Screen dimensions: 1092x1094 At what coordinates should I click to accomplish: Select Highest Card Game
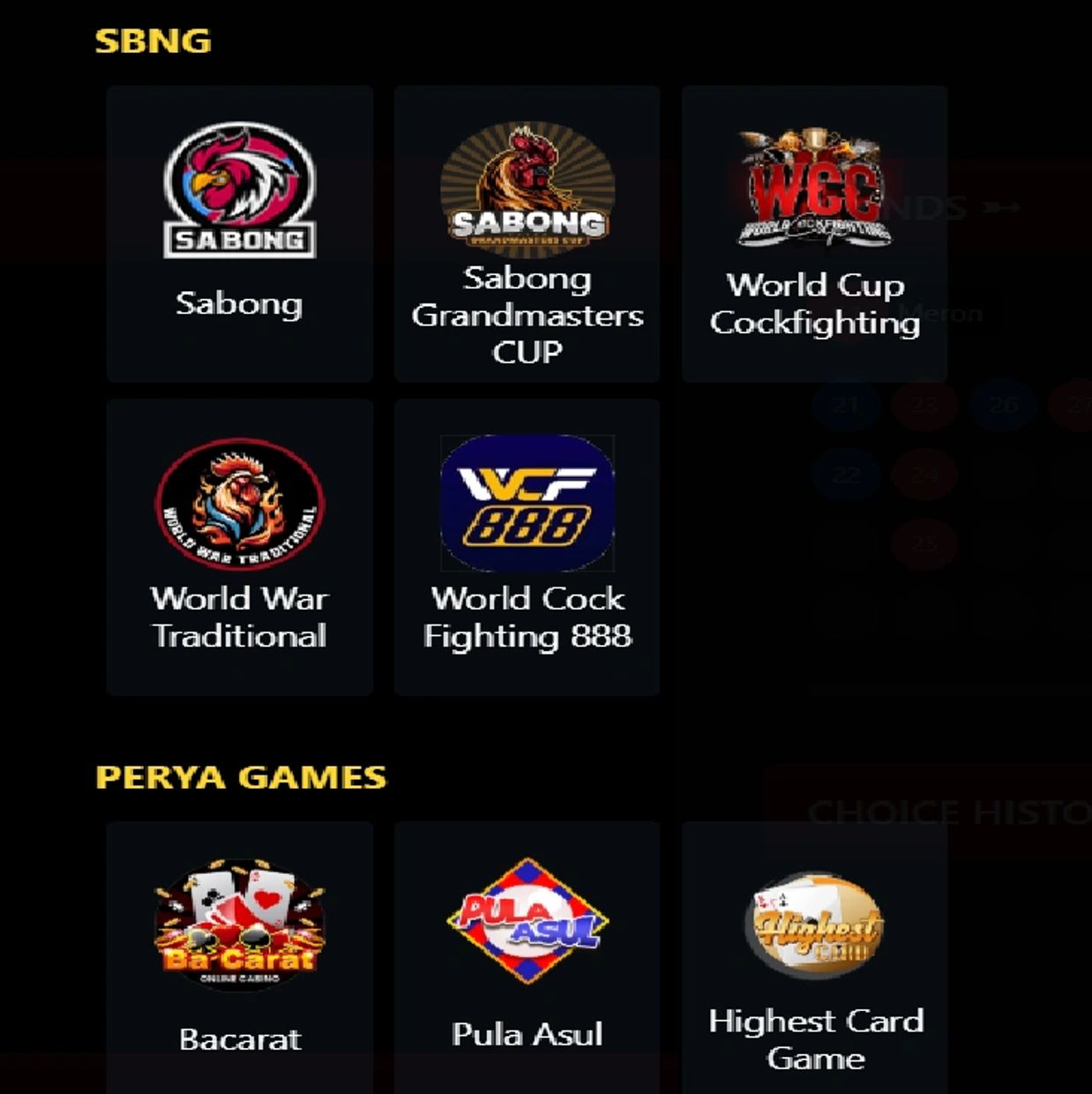(x=814, y=957)
